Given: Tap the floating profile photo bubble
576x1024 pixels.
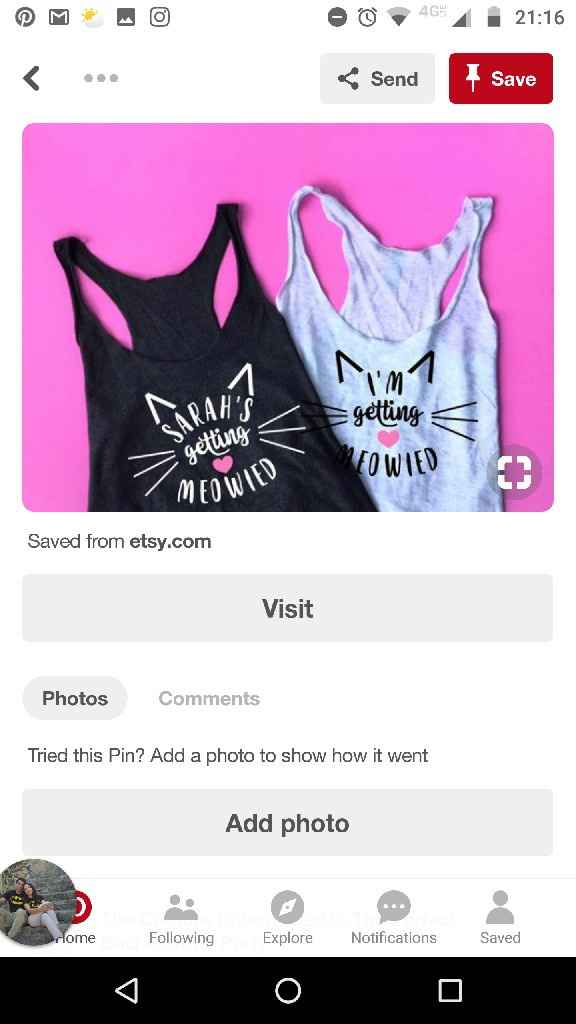Looking at the screenshot, I should pyautogui.click(x=39, y=902).
